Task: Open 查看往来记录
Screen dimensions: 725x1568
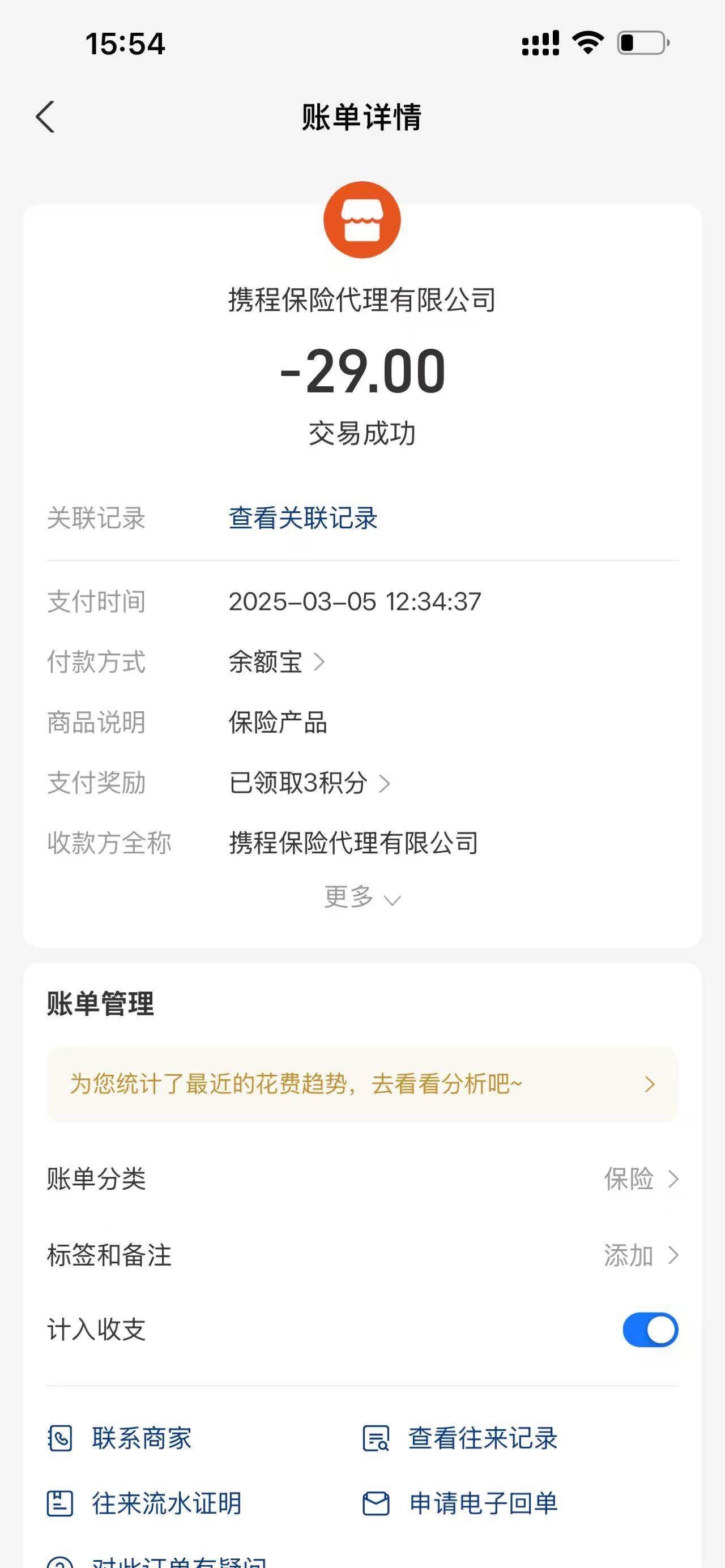Action: point(460,1439)
